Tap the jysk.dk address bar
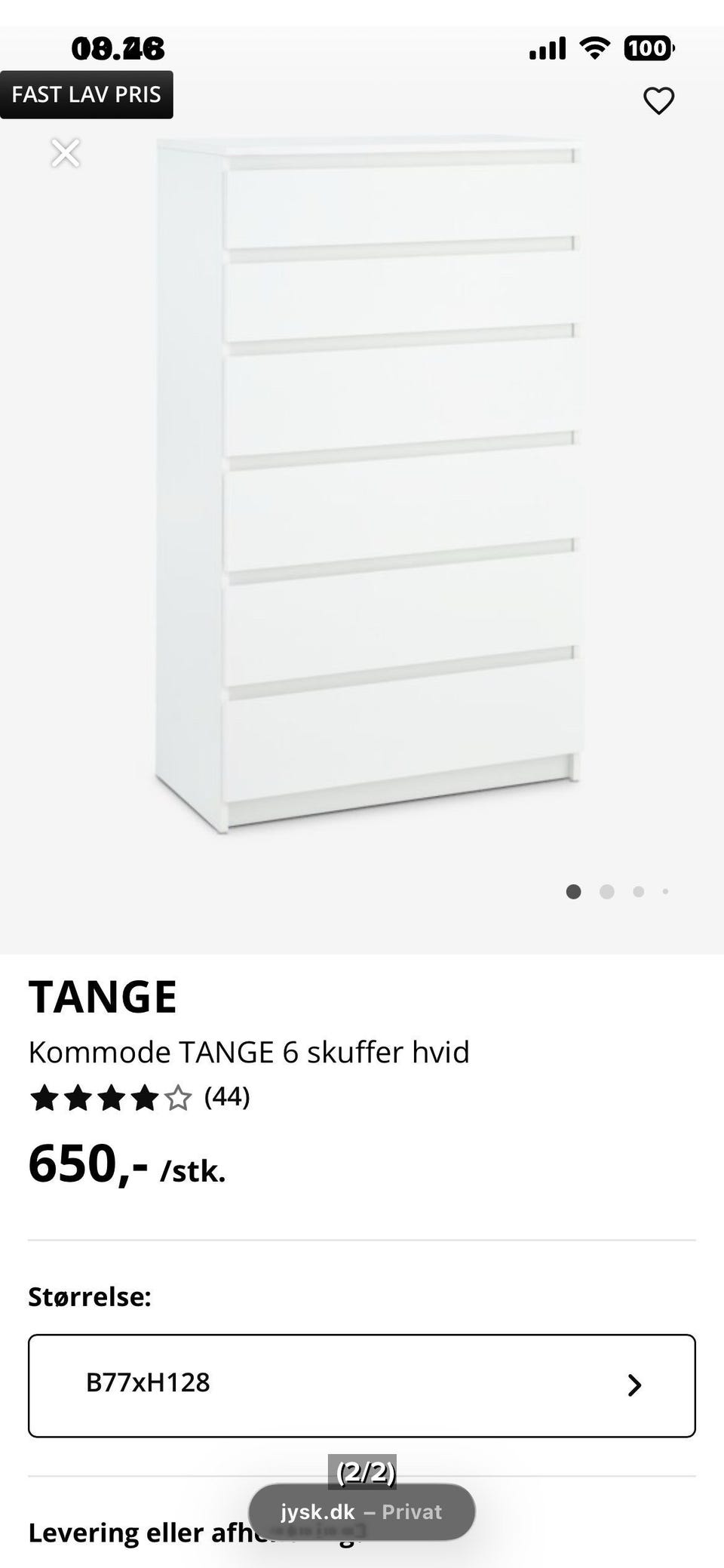This screenshot has width=724, height=1568. click(x=362, y=1511)
